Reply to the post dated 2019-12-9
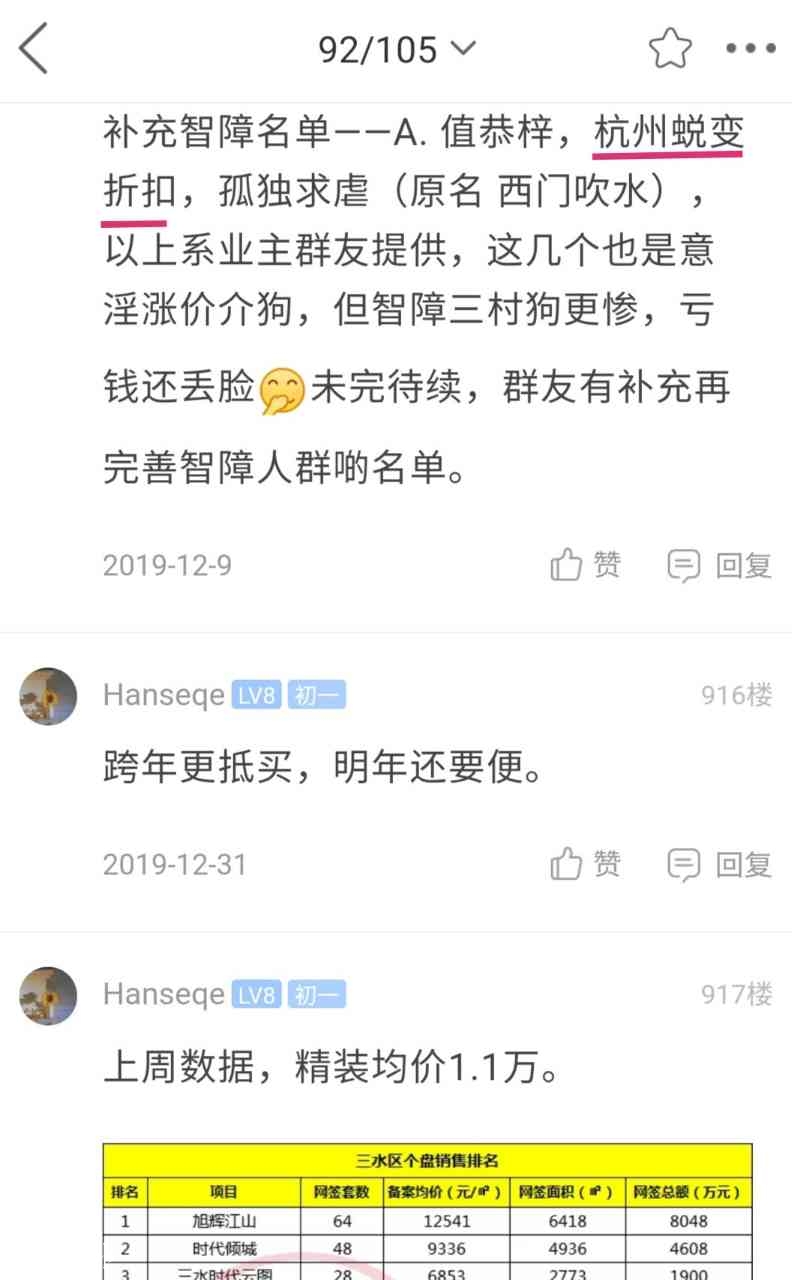 720,565
